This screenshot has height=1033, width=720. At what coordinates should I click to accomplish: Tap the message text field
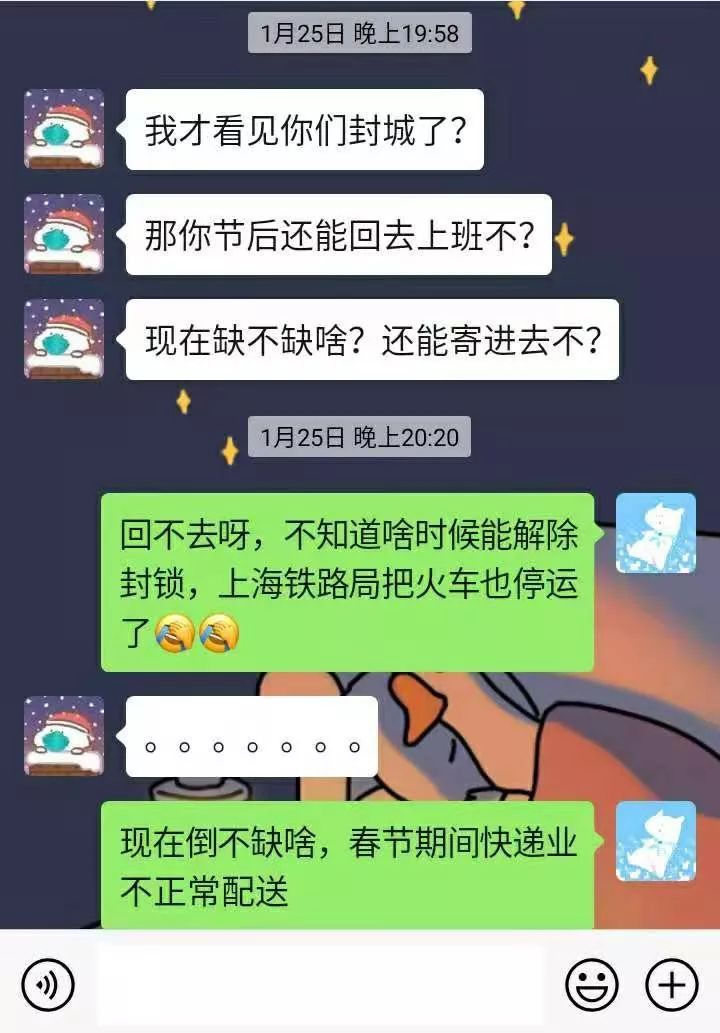pos(320,986)
